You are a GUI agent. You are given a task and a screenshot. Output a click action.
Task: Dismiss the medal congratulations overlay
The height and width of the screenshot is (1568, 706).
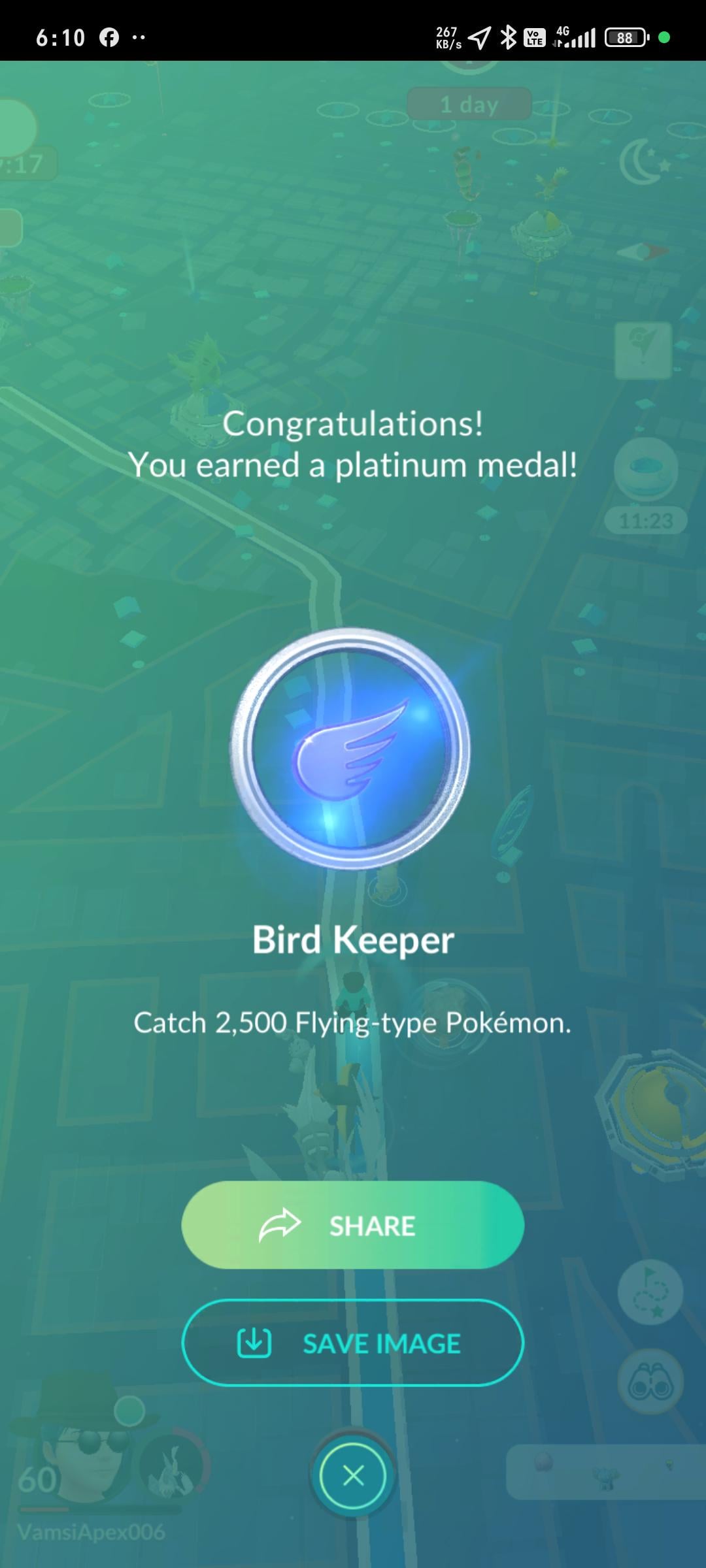point(353,1475)
